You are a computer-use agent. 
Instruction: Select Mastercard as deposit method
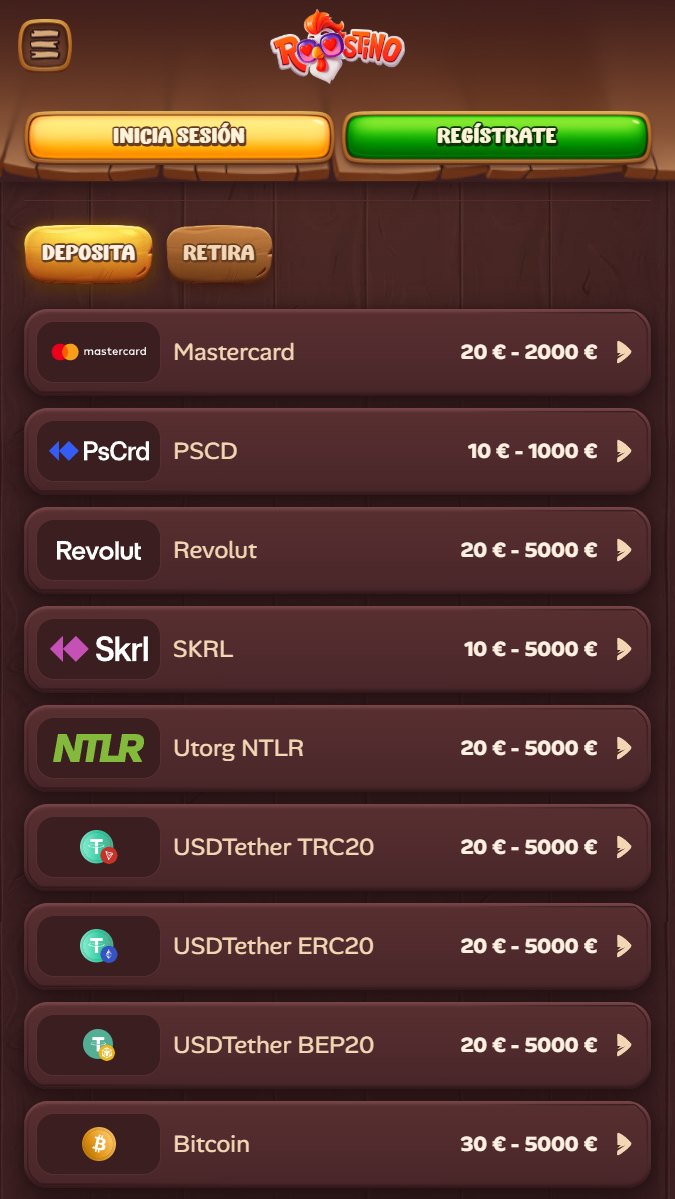click(x=337, y=352)
